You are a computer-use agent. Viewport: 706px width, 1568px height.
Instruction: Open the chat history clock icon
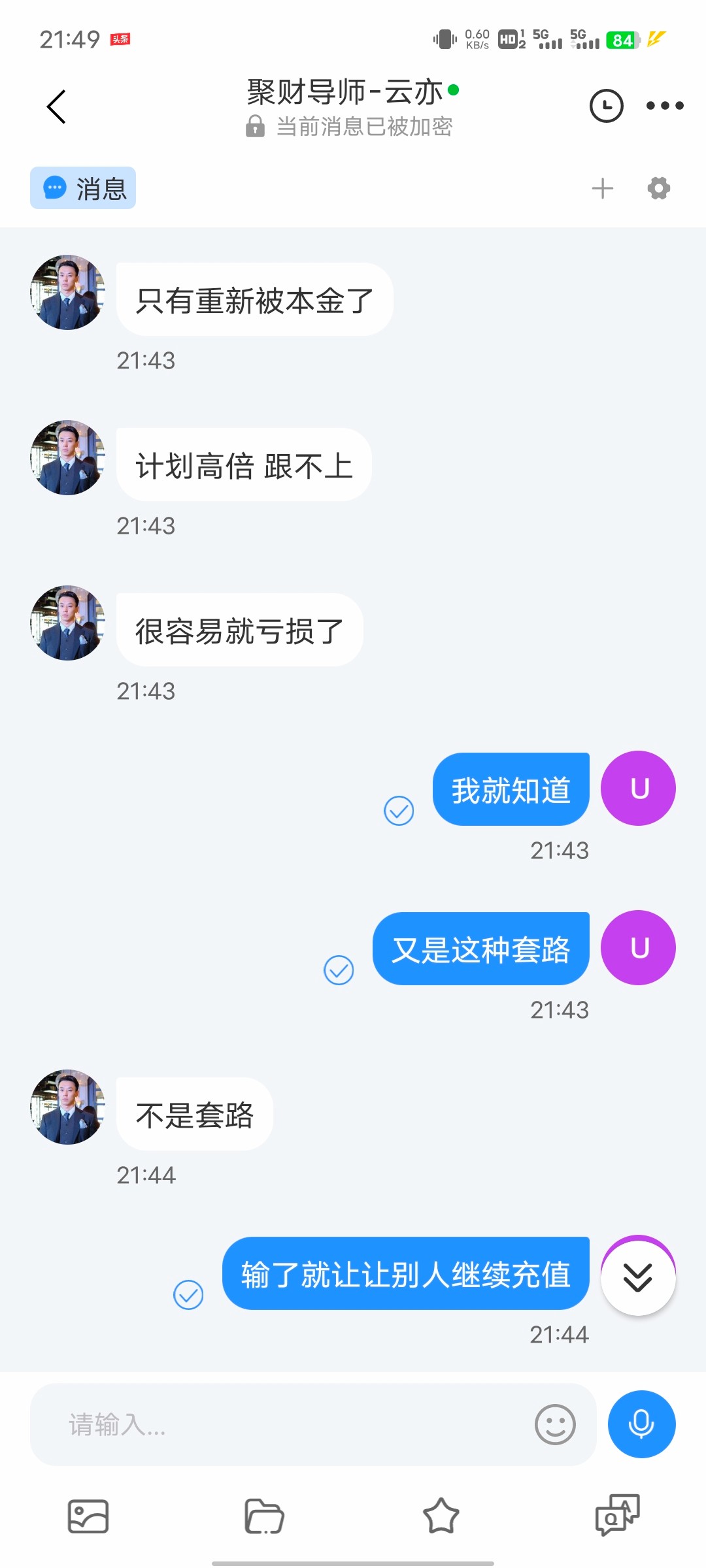(x=605, y=105)
